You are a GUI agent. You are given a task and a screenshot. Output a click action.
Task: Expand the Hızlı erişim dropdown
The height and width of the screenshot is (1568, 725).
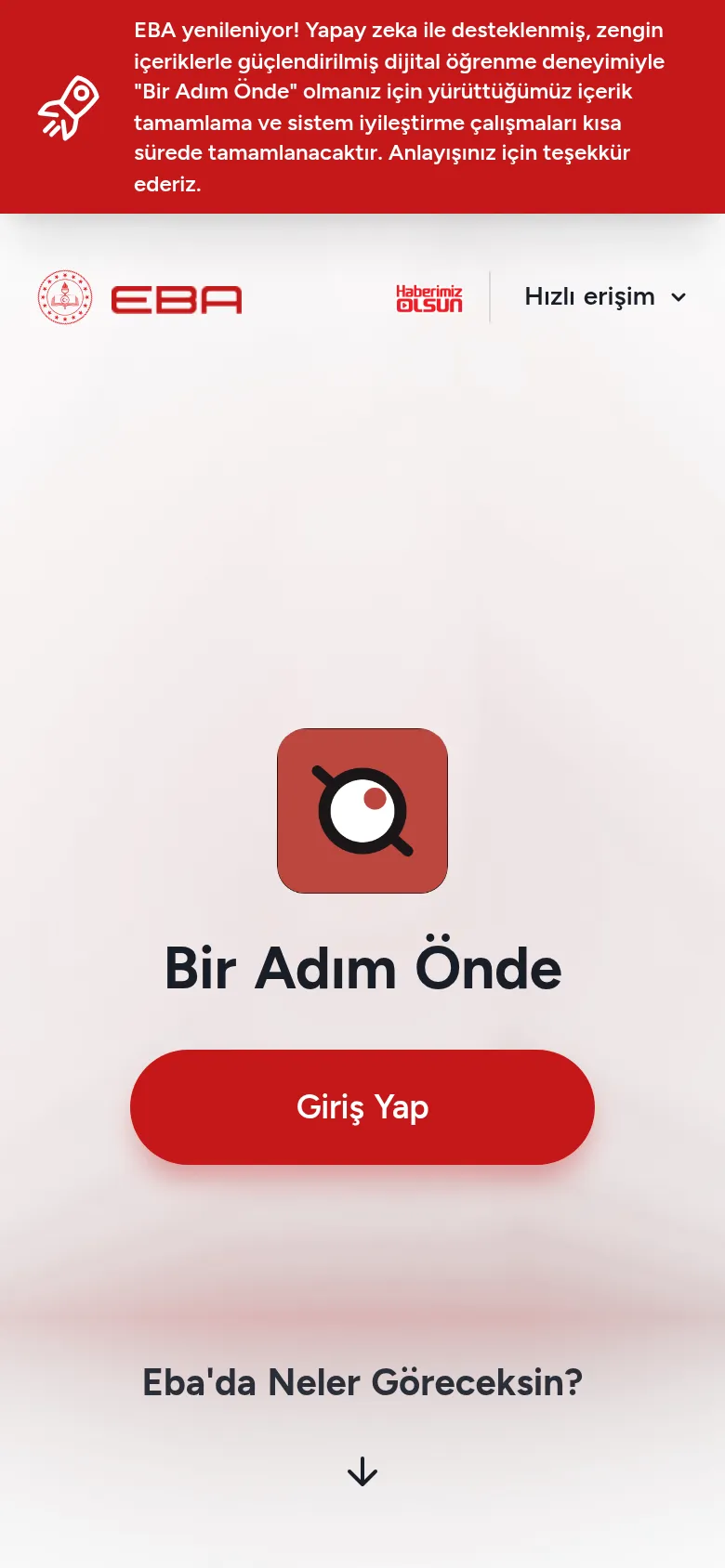pos(605,297)
